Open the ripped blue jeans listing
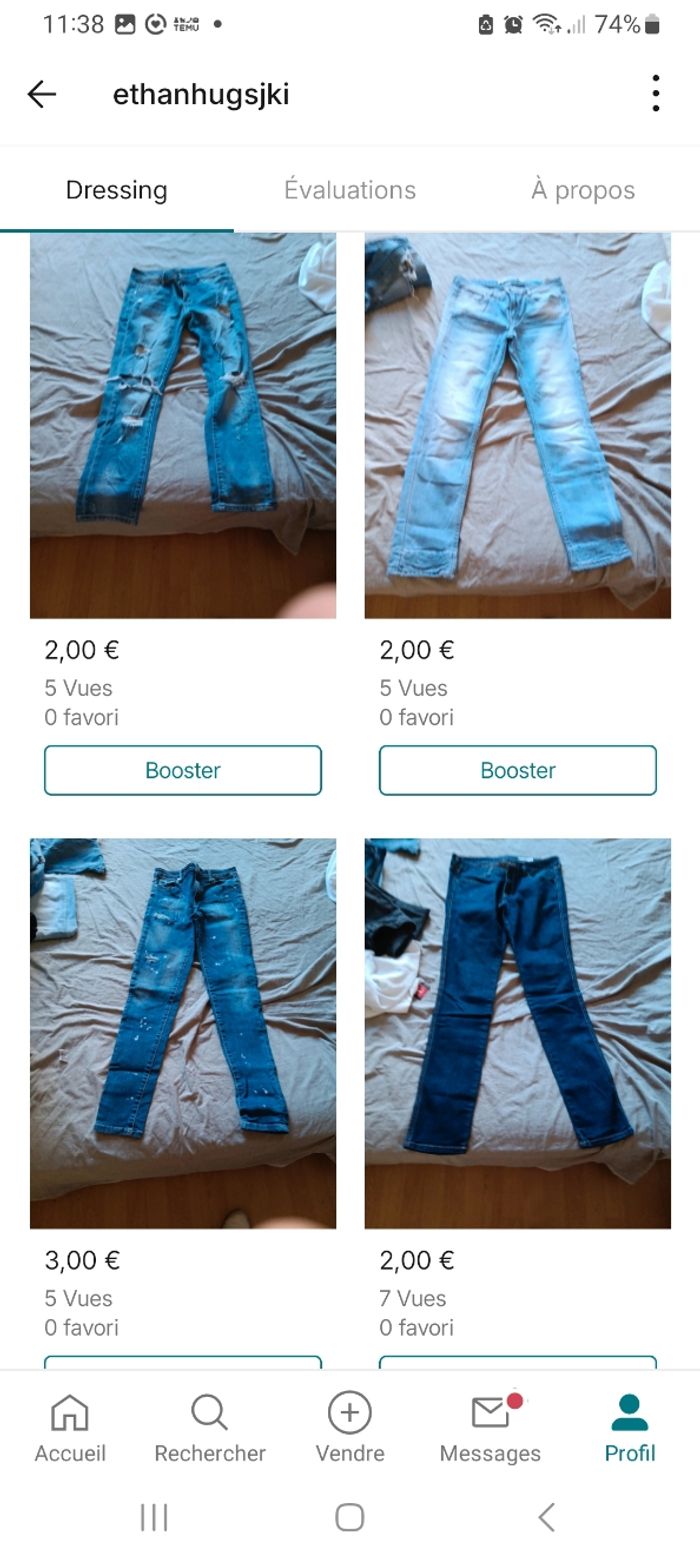Screen dimensions: 700x1560 (183, 425)
